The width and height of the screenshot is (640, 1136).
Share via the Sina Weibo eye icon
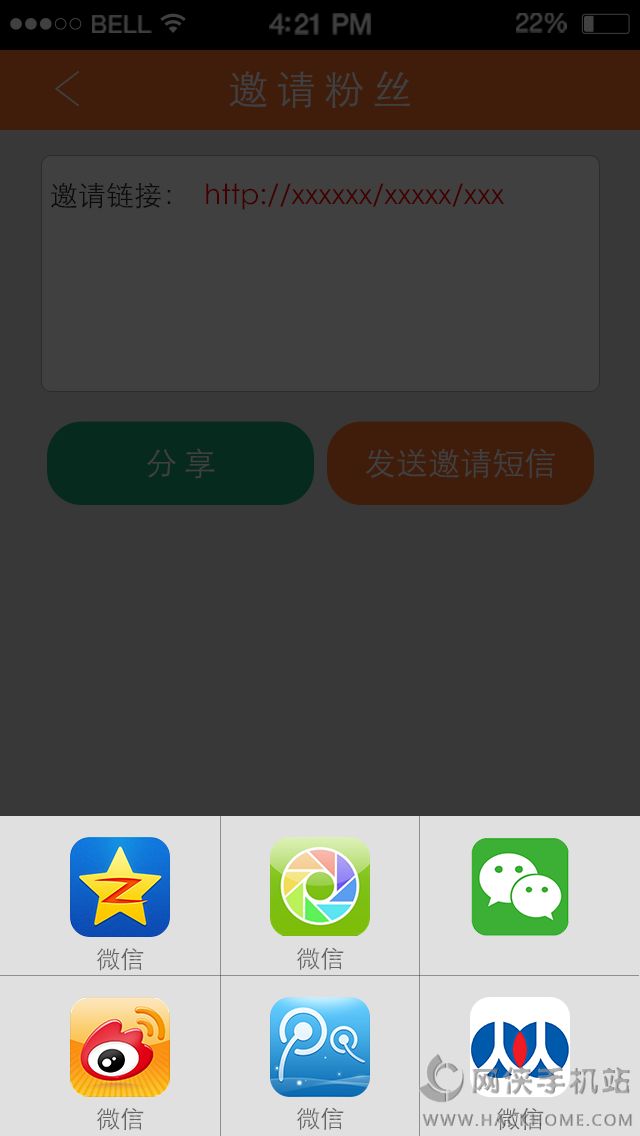tap(120, 1047)
